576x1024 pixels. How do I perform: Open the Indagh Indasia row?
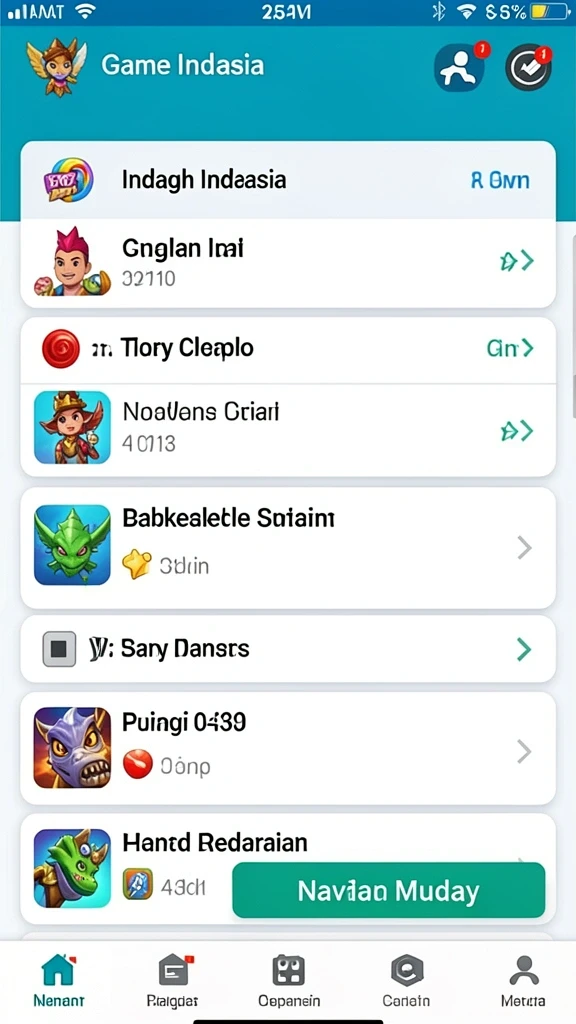click(288, 180)
